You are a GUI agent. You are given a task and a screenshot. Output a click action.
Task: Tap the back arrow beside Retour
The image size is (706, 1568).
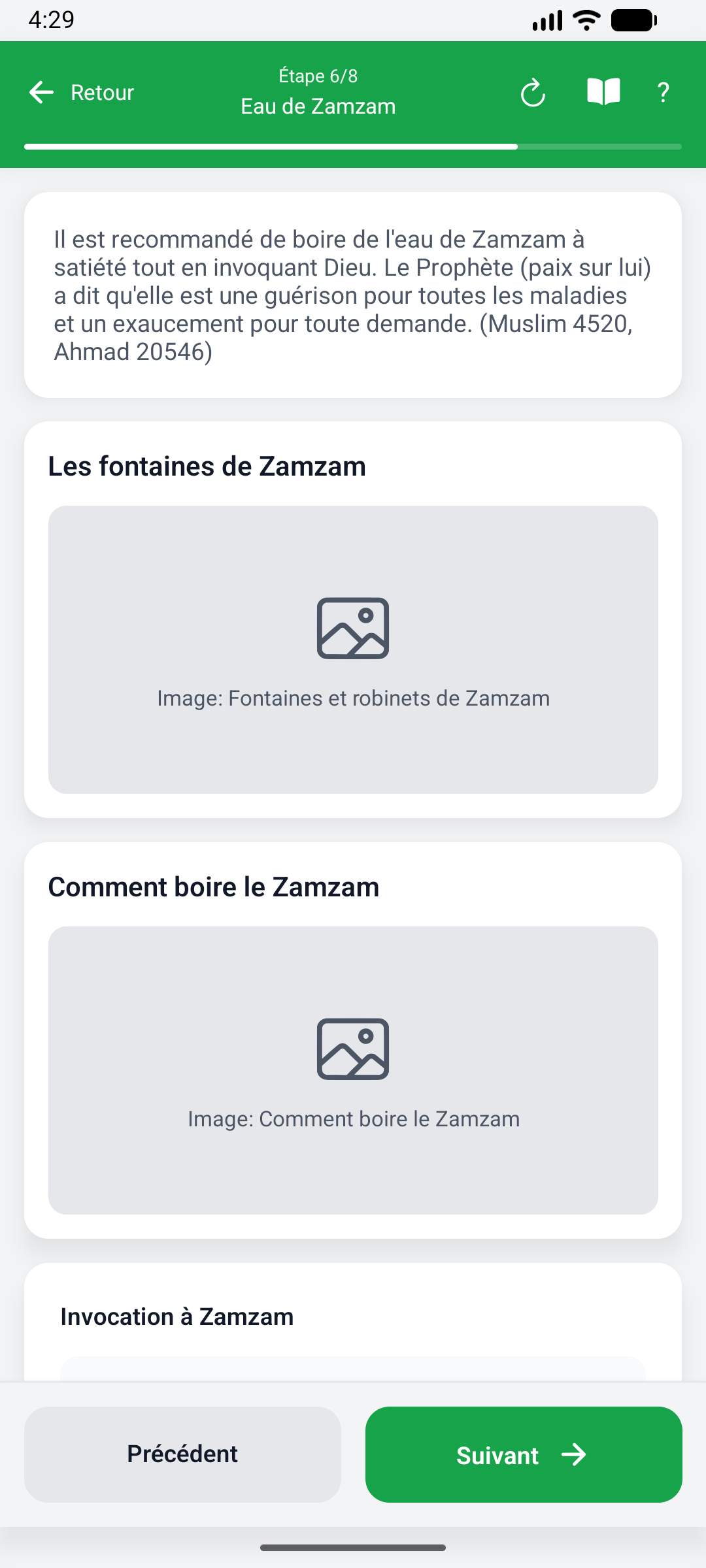(41, 92)
